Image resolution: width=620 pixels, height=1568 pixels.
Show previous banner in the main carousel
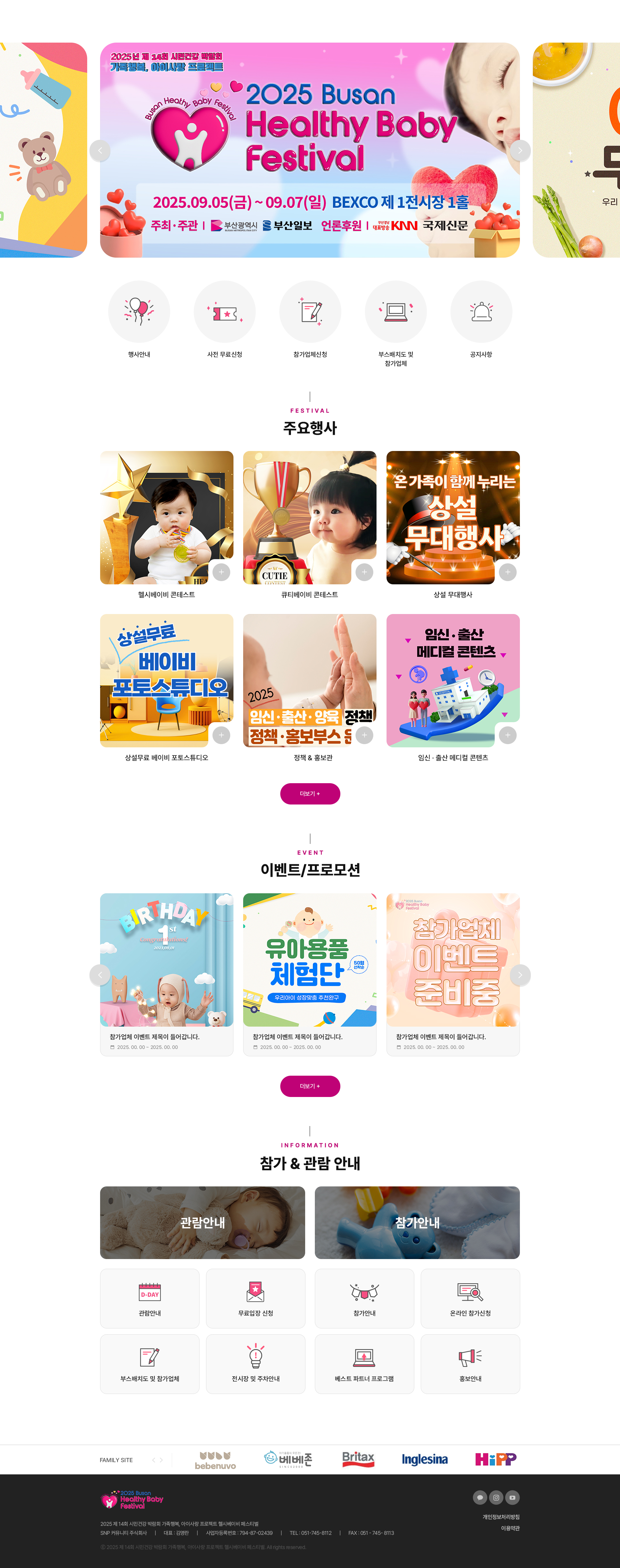[x=100, y=150]
